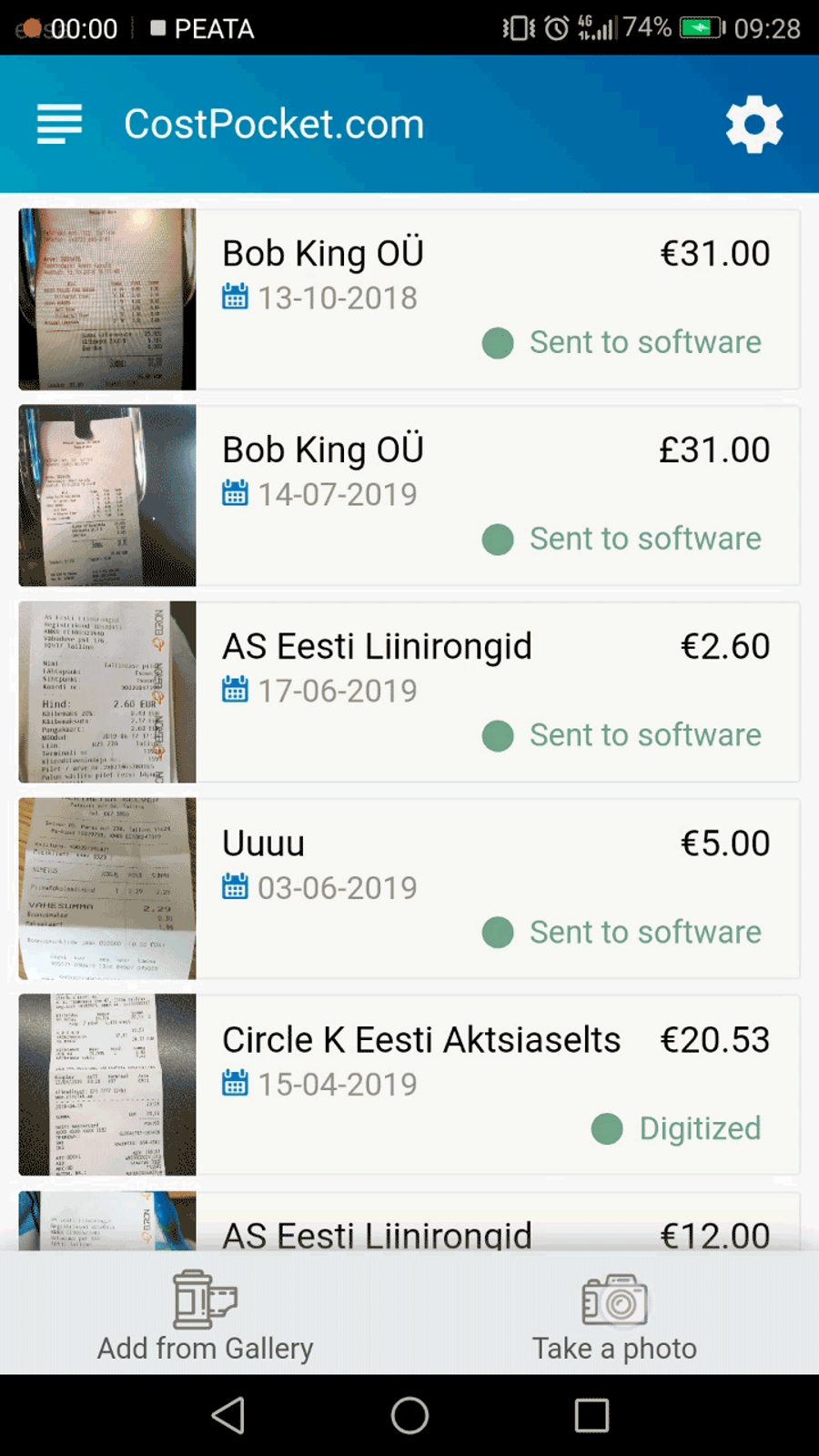The width and height of the screenshot is (819, 1456).
Task: Open the hamburger navigation menu
Action: point(58,124)
